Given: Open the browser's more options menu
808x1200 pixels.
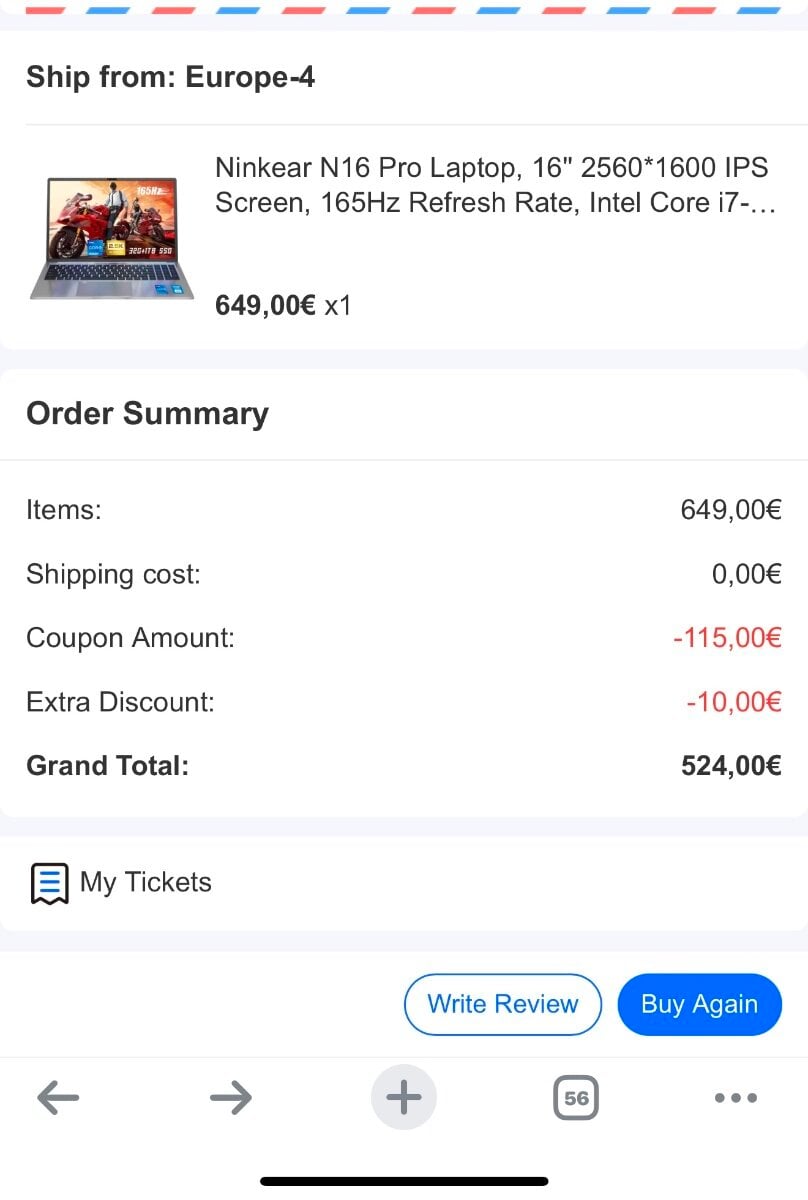Looking at the screenshot, I should coord(736,1098).
